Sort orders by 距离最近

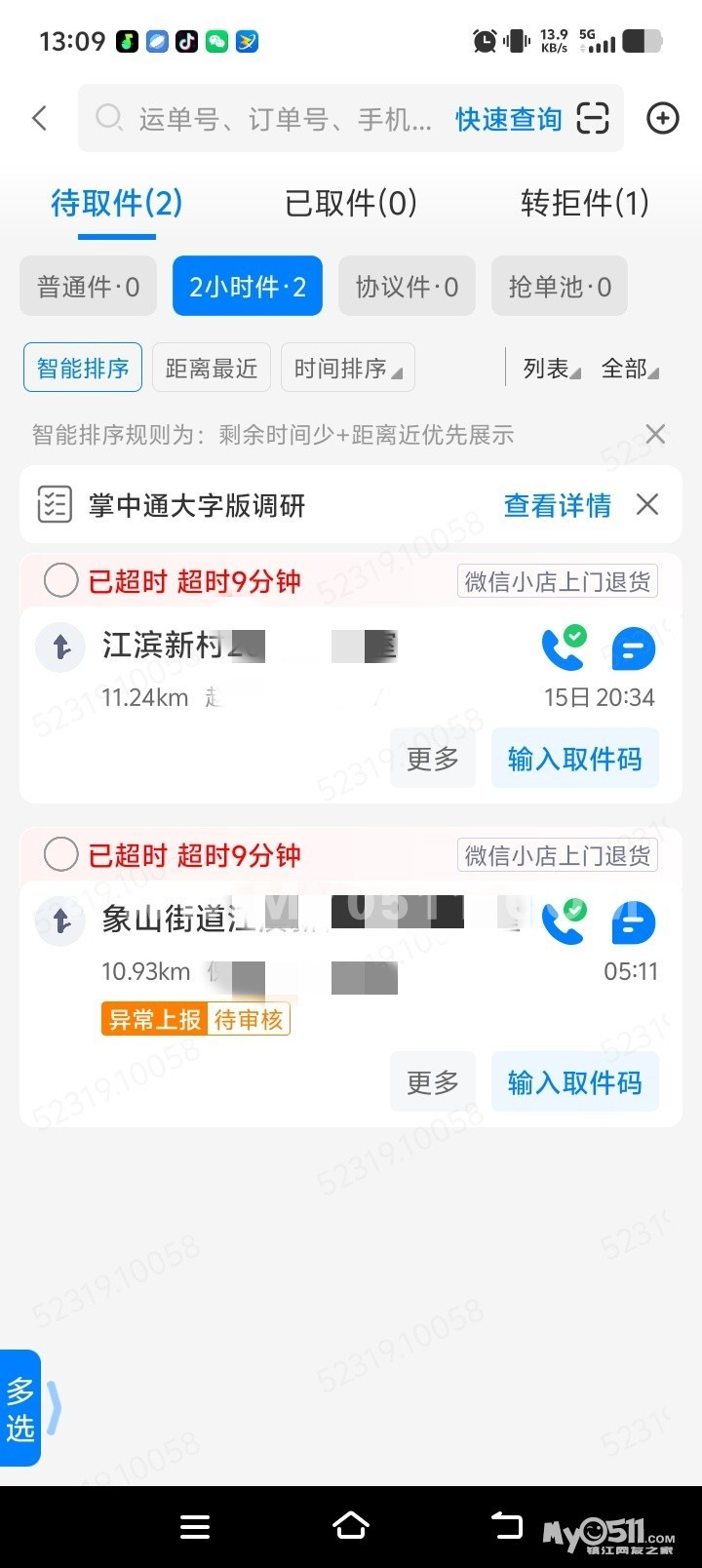[212, 369]
